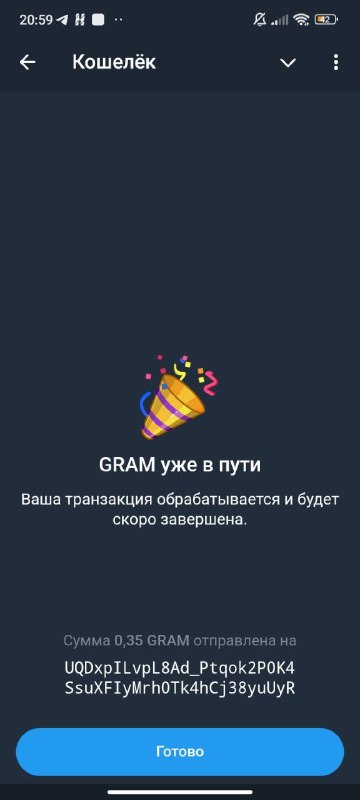The height and width of the screenshot is (800, 360).
Task: Collapse the wallet with the down chevron
Action: (x=288, y=63)
